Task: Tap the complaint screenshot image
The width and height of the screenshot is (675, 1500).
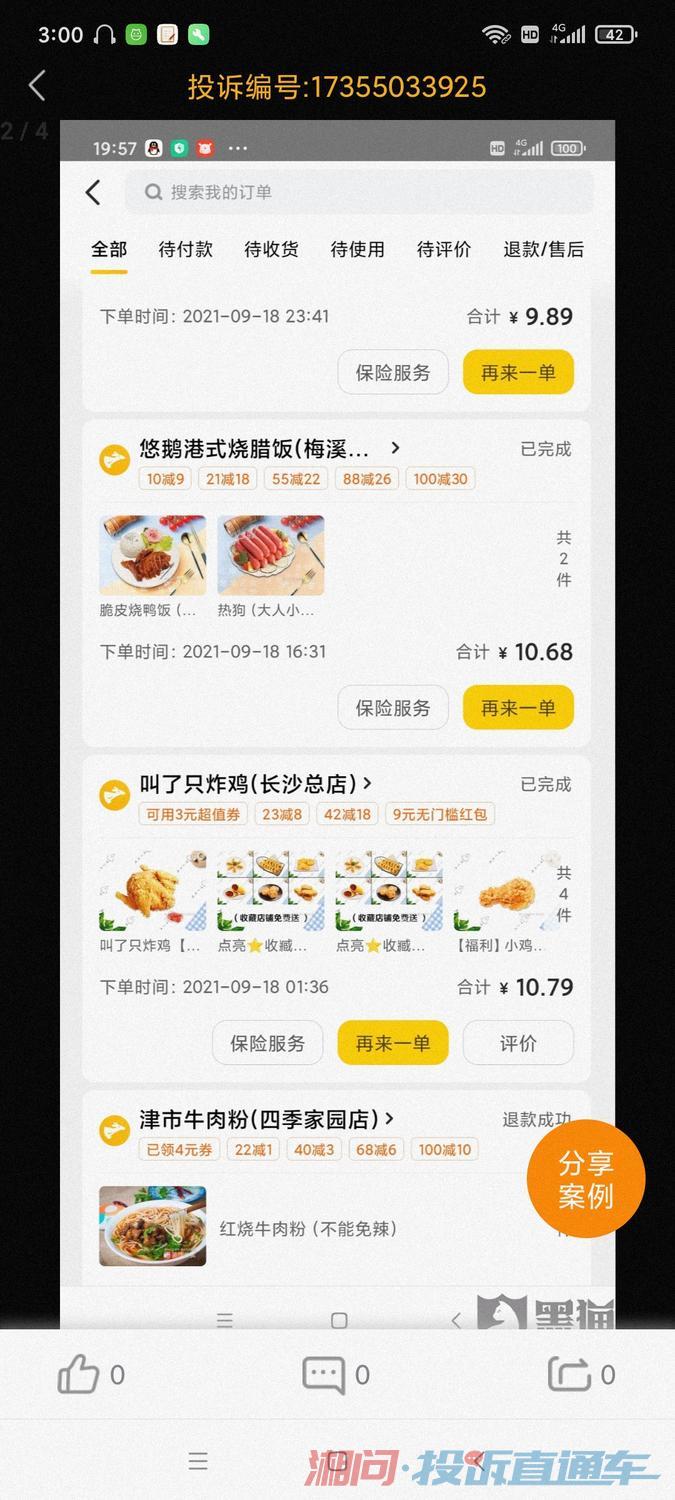Action: pyautogui.click(x=337, y=724)
